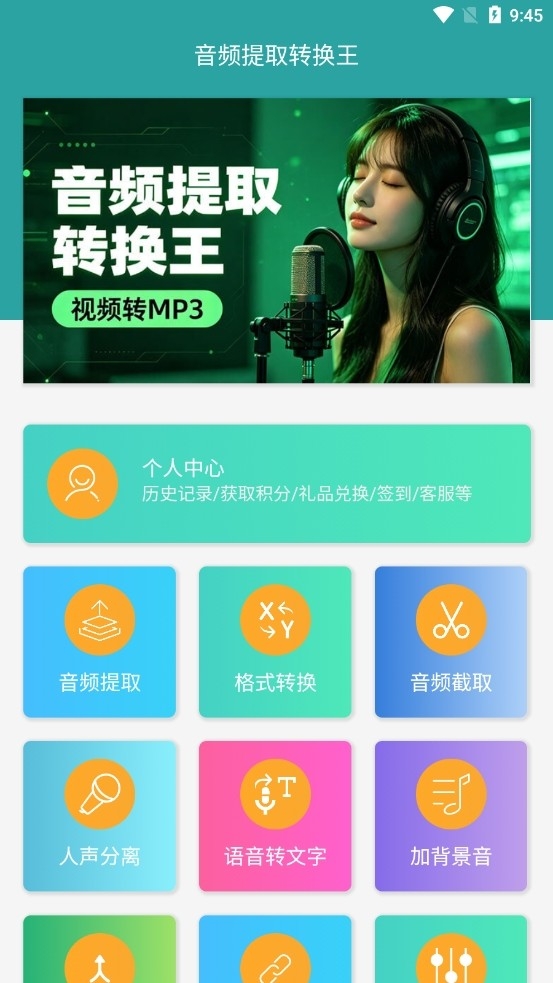The width and height of the screenshot is (553, 983).
Task: Open the 音频提取 audio extraction tile
Action: pos(100,642)
